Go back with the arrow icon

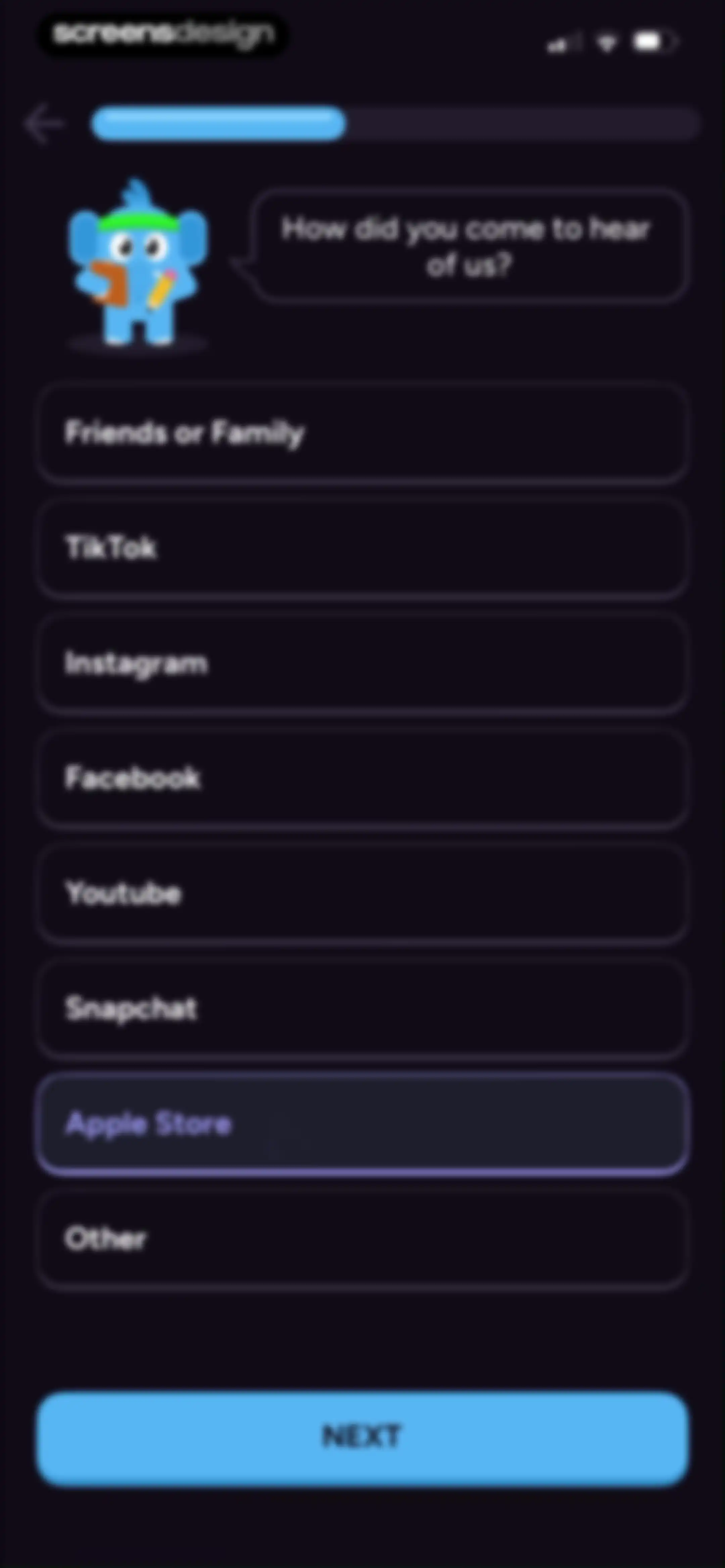point(44,124)
